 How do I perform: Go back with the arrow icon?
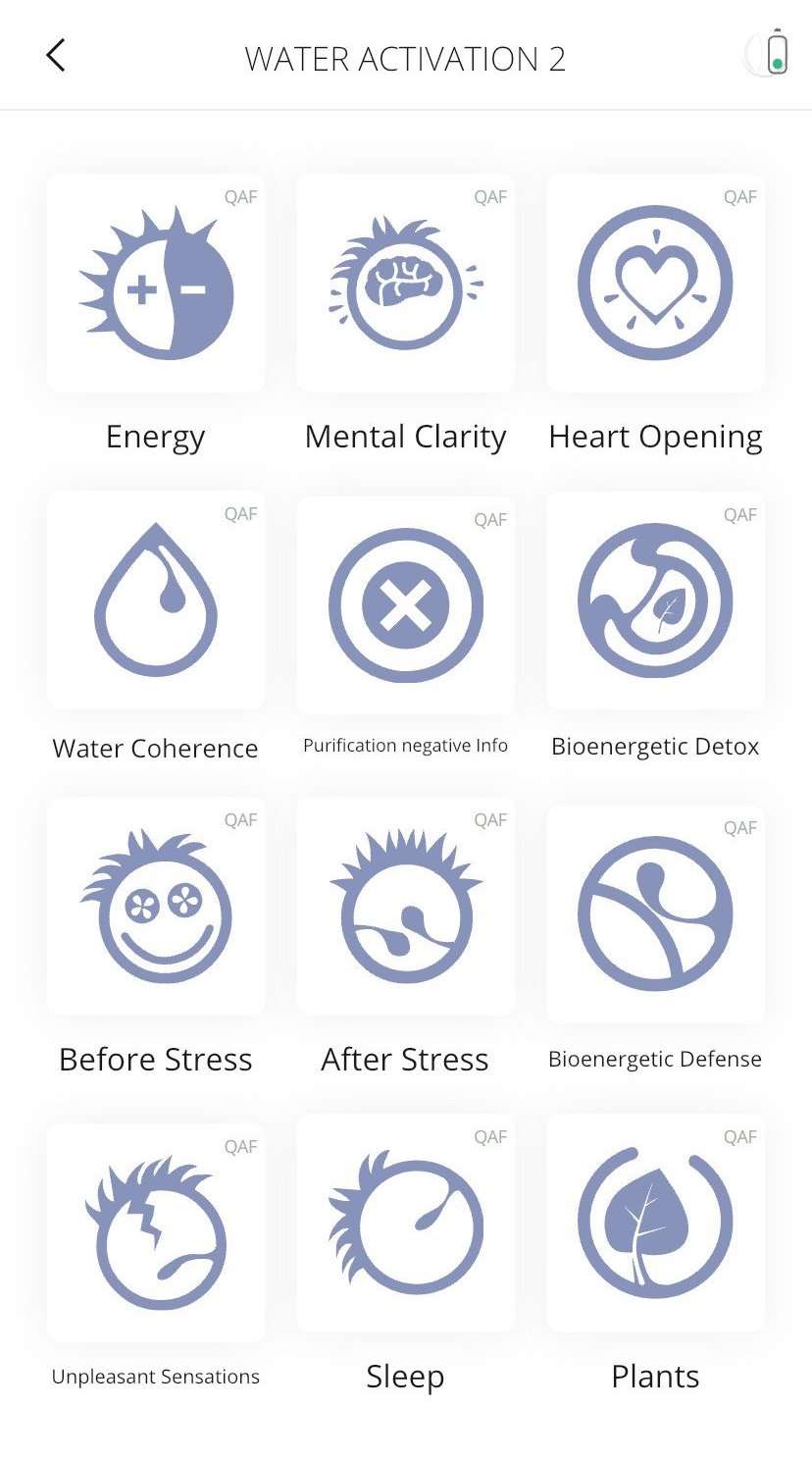point(56,56)
